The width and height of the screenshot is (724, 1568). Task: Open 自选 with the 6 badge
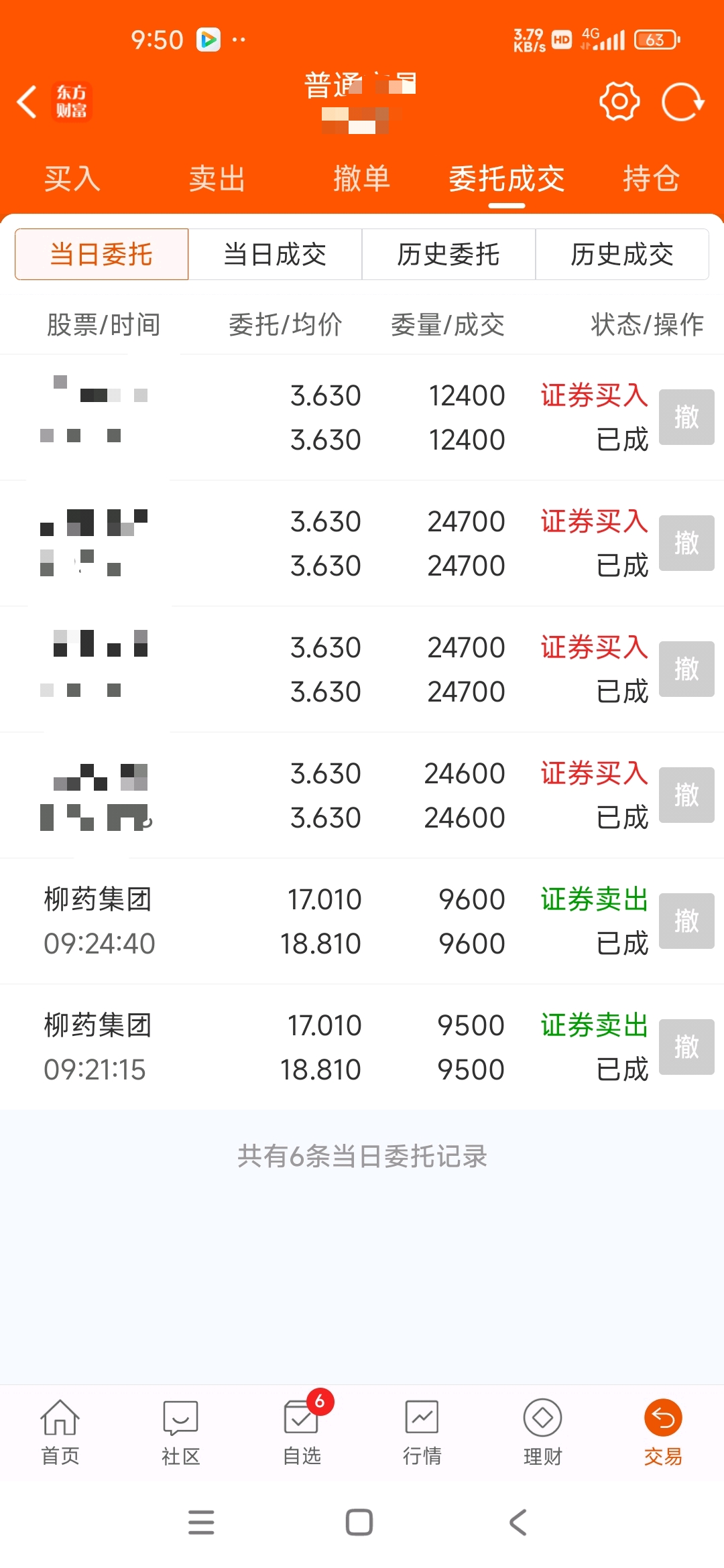point(302,1433)
